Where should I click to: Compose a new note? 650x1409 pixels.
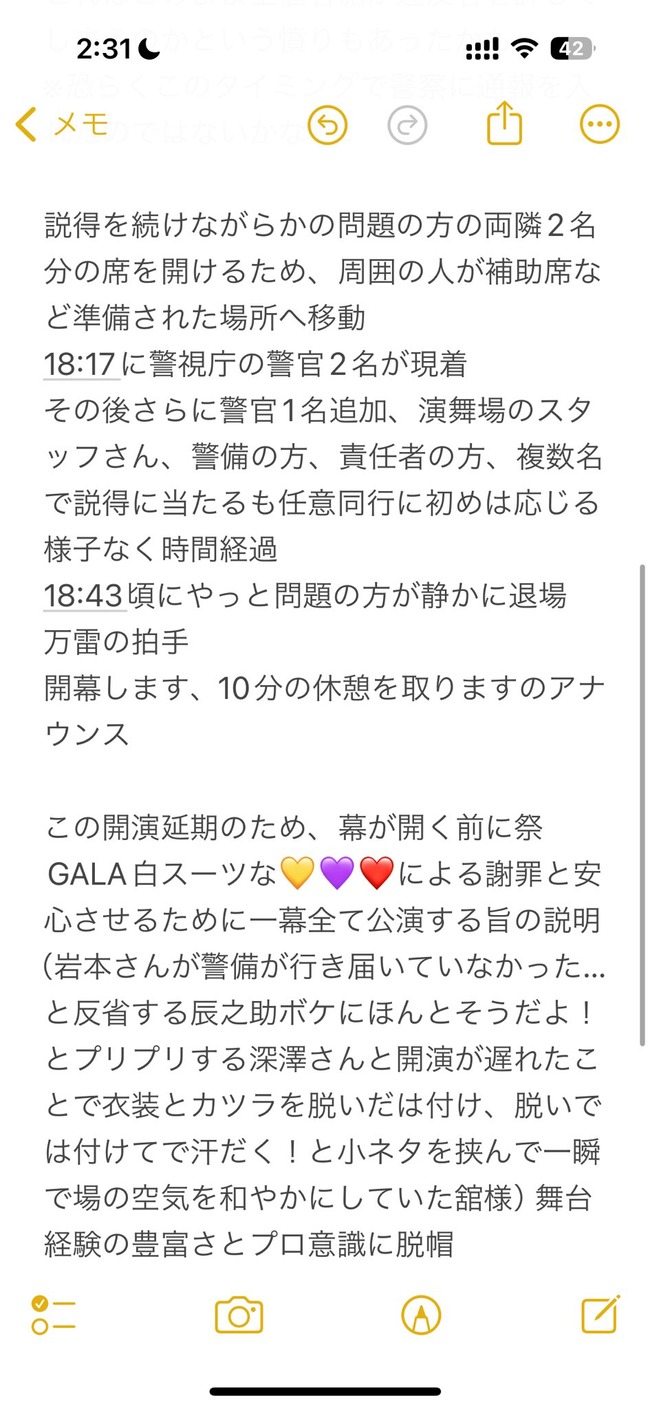600,1313
